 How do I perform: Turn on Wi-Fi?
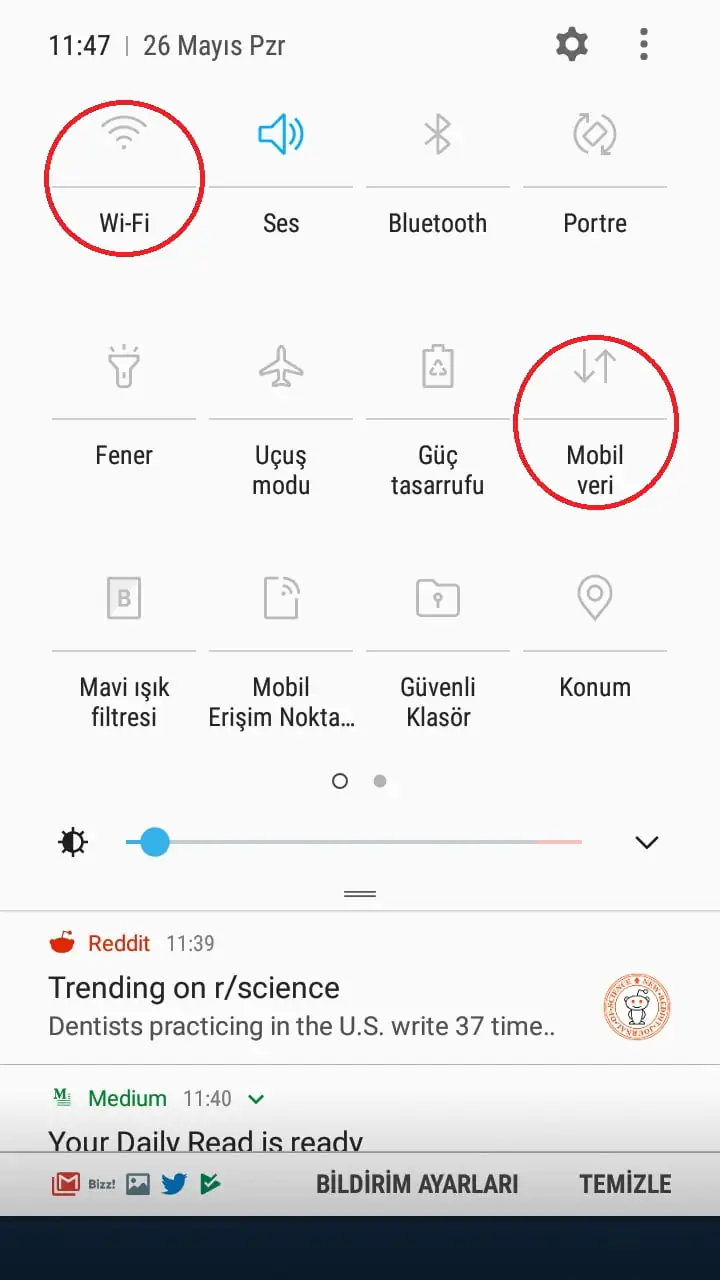(x=124, y=134)
